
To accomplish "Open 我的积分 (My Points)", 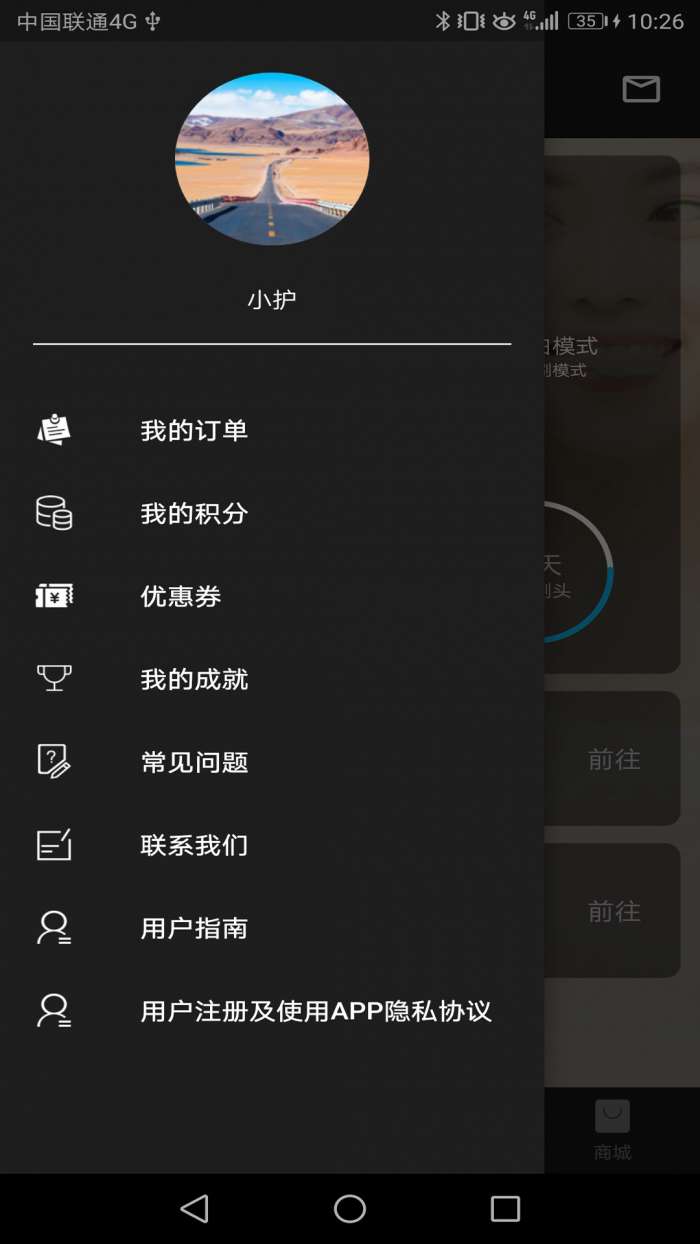I will (194, 514).
